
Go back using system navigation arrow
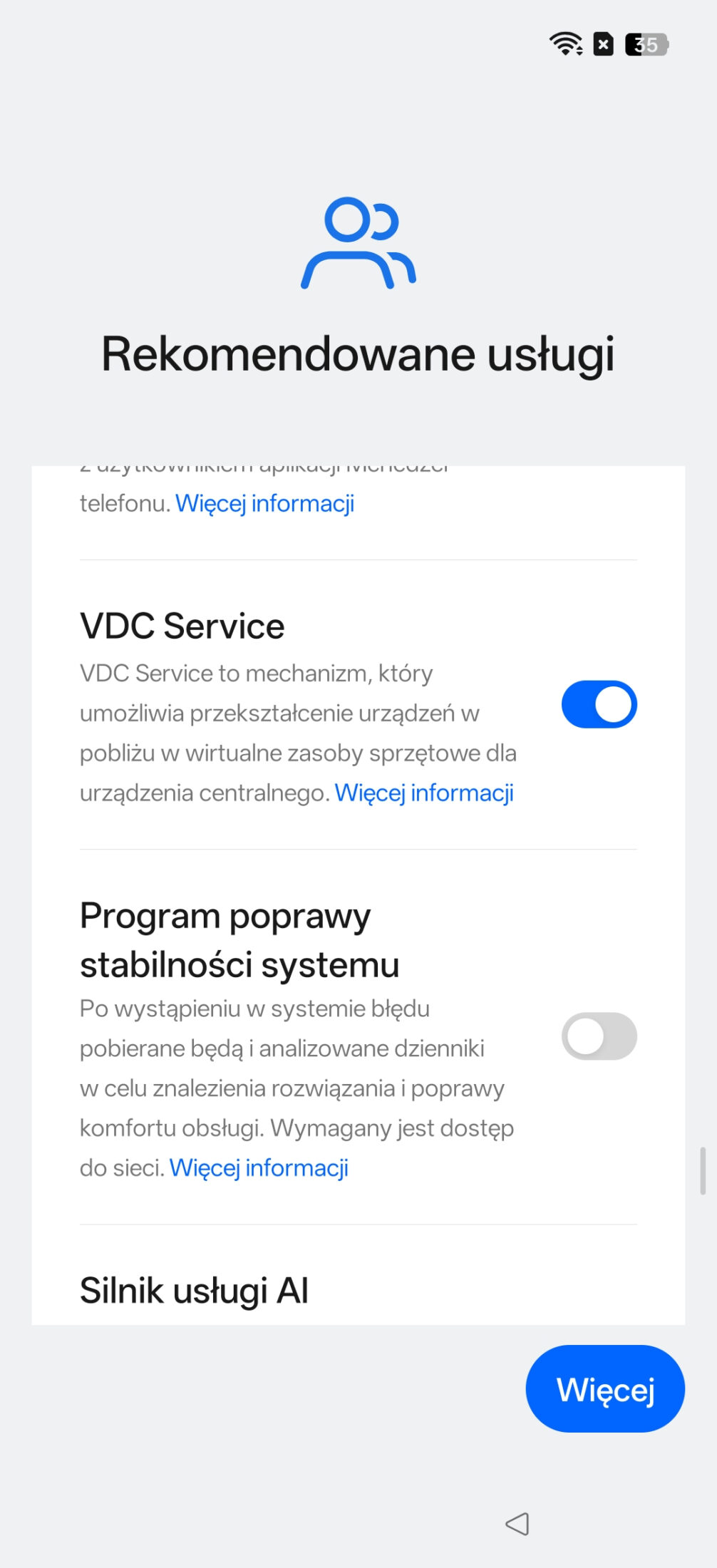517,1524
